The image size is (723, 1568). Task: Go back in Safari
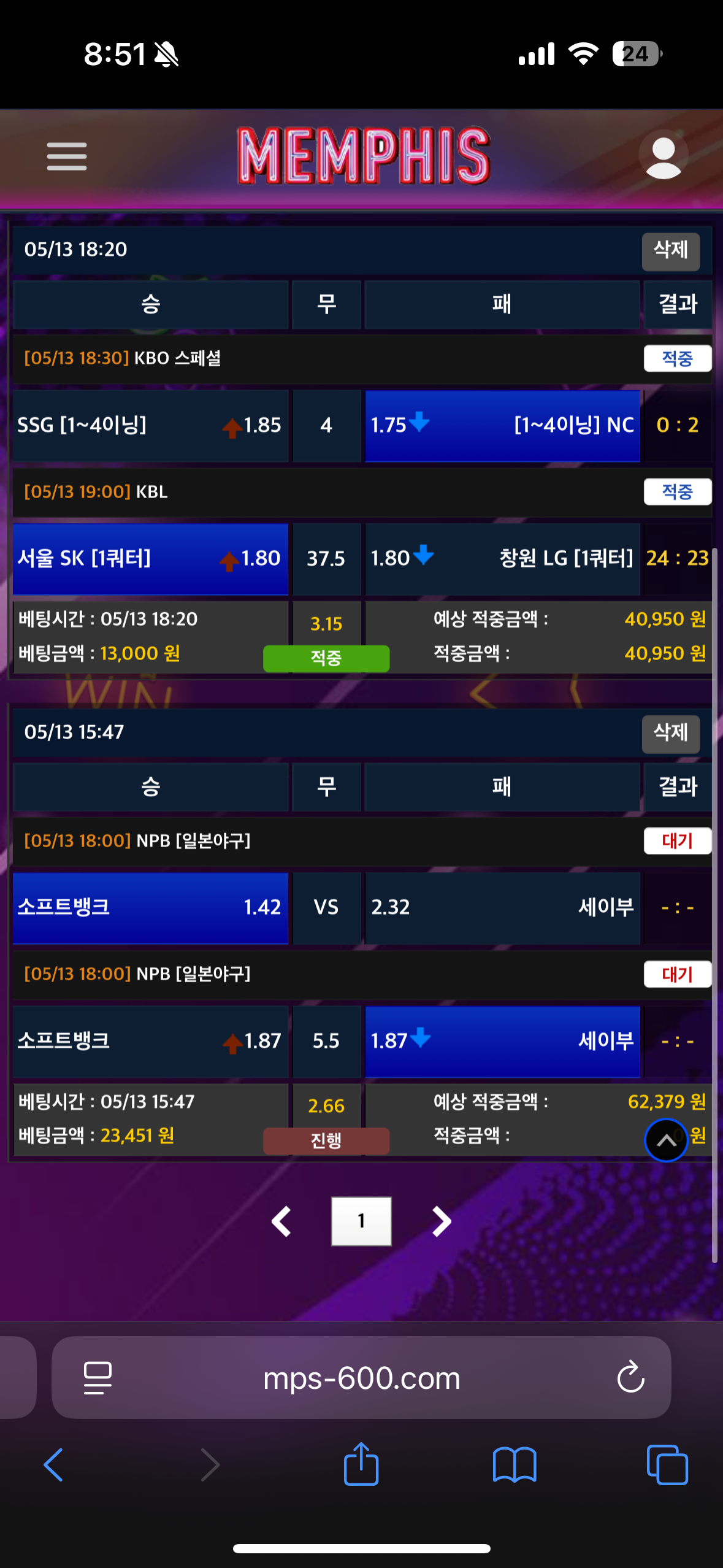click(53, 1465)
